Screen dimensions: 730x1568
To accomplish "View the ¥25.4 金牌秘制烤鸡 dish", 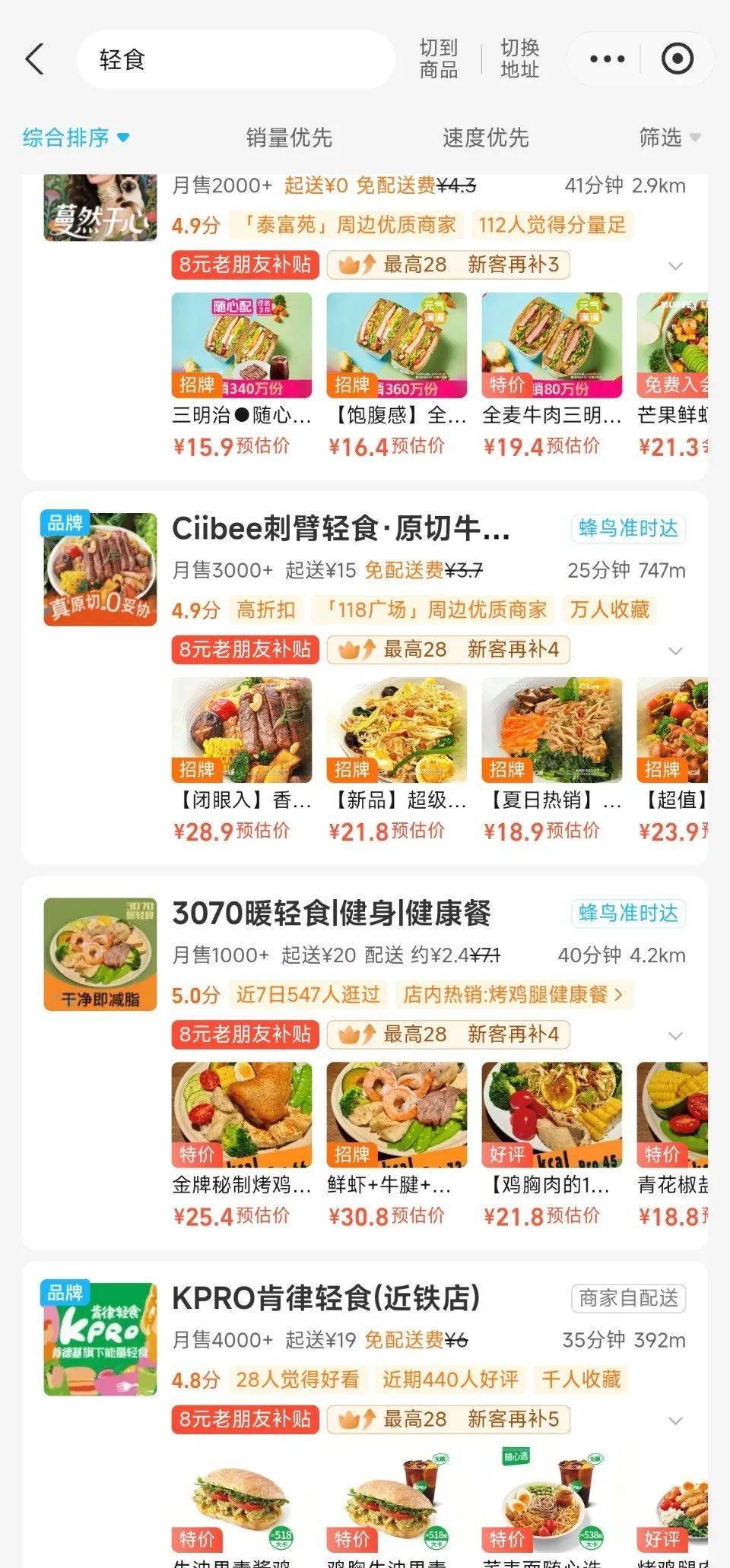I will pos(242,1143).
